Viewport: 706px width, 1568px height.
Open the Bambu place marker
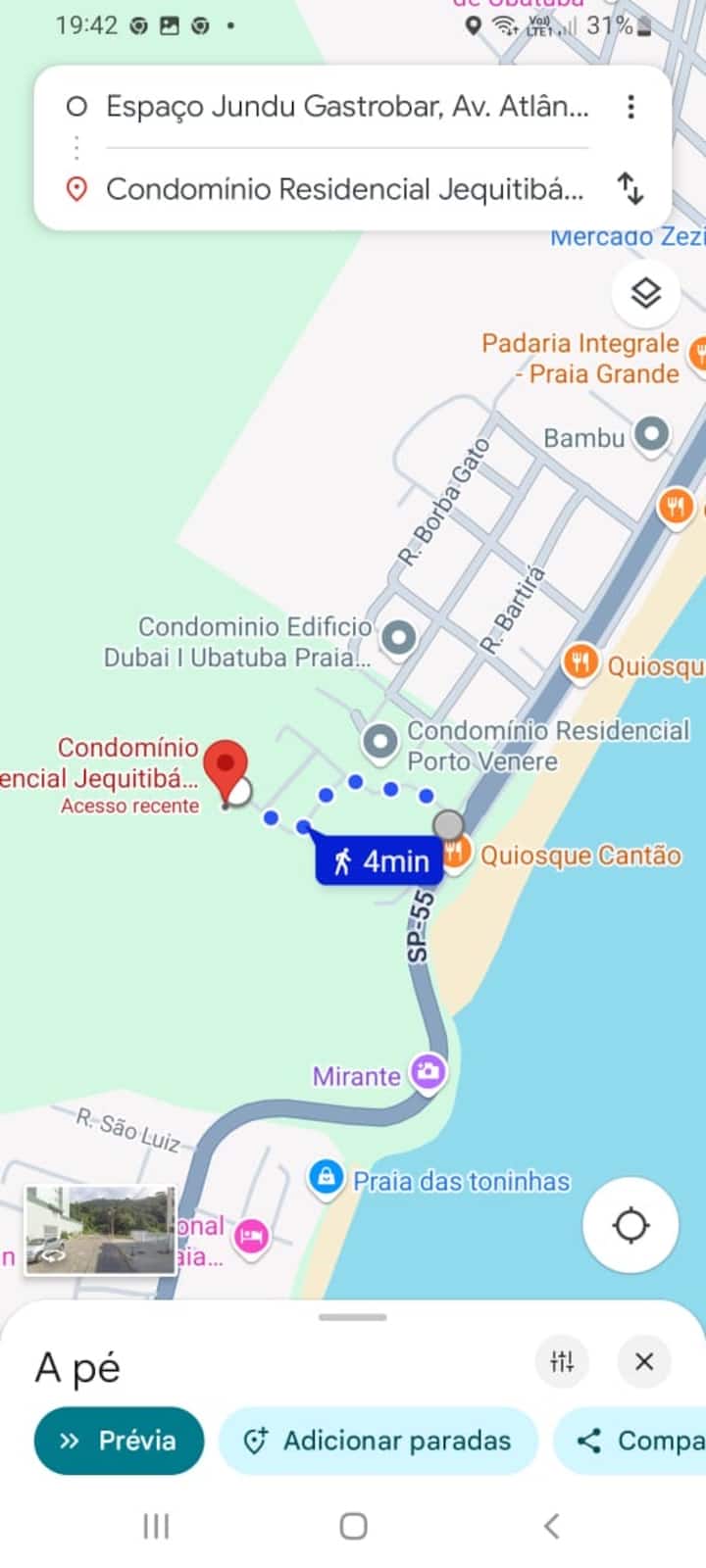(650, 434)
